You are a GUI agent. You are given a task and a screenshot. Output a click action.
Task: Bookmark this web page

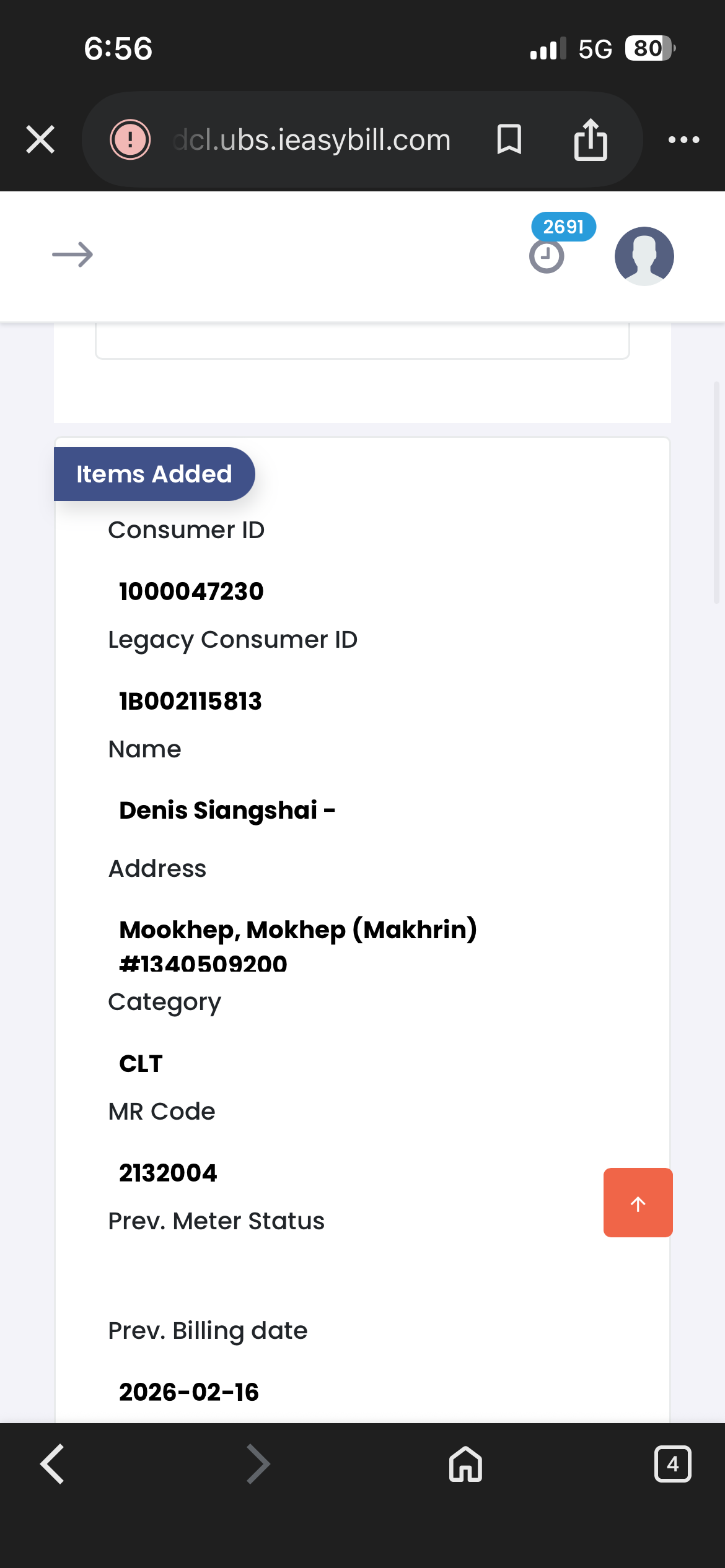tap(509, 139)
